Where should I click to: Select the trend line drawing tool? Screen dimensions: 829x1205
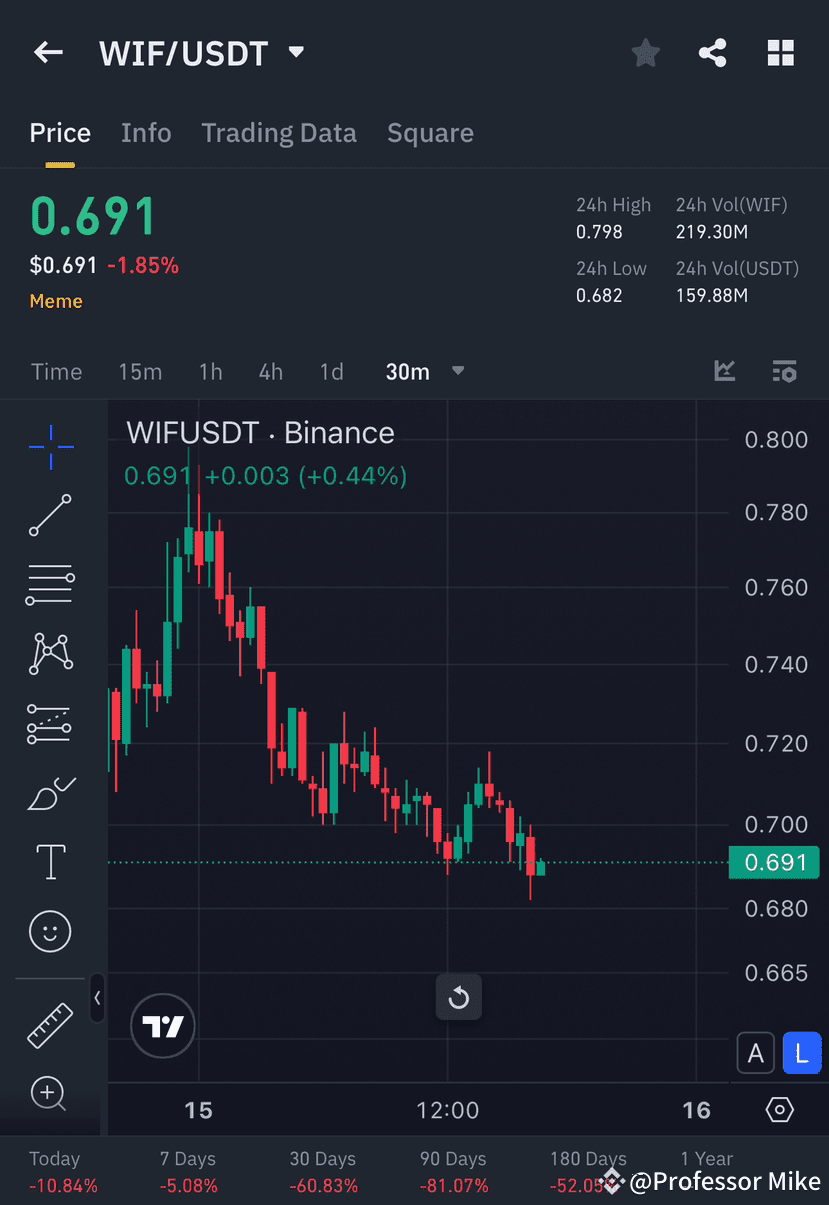49,516
